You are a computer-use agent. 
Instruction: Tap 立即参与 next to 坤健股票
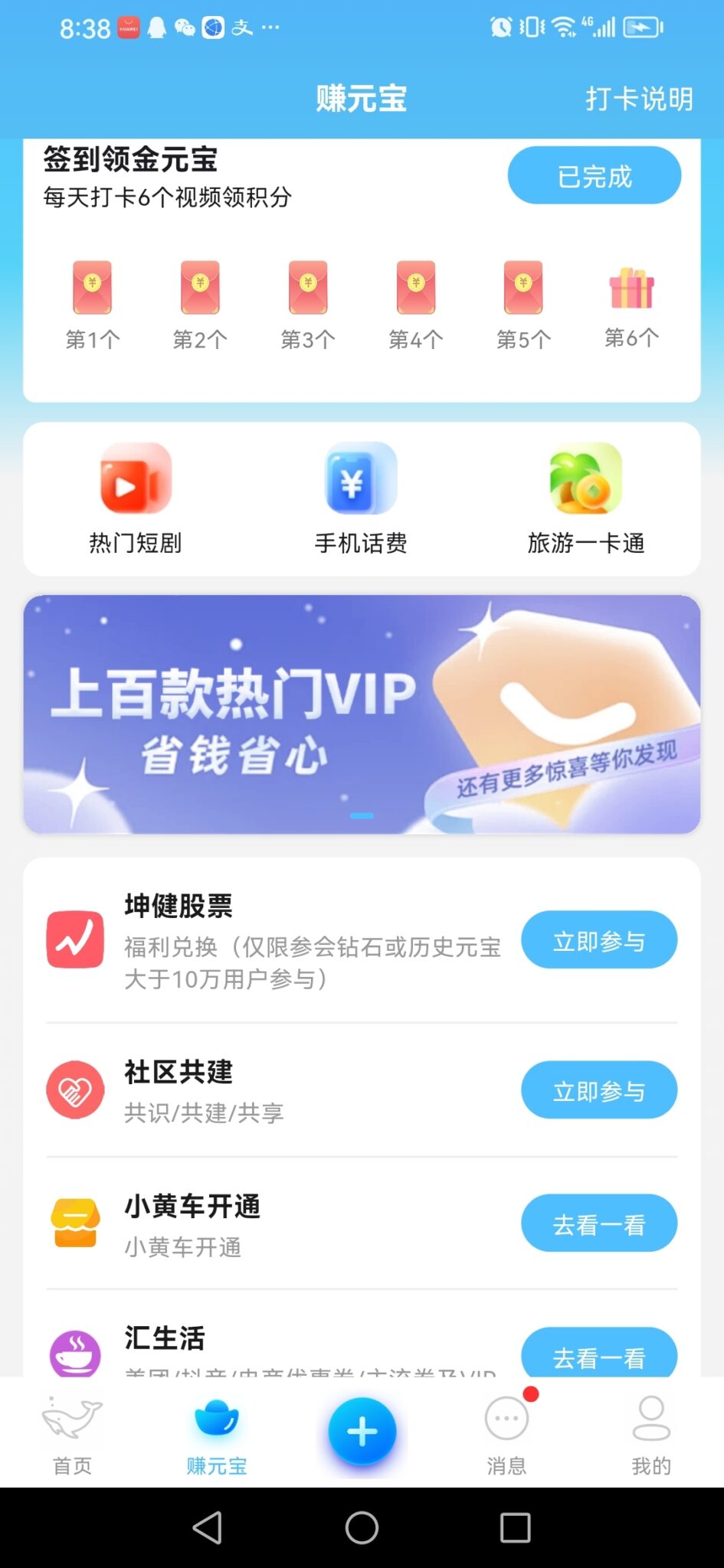(x=599, y=939)
